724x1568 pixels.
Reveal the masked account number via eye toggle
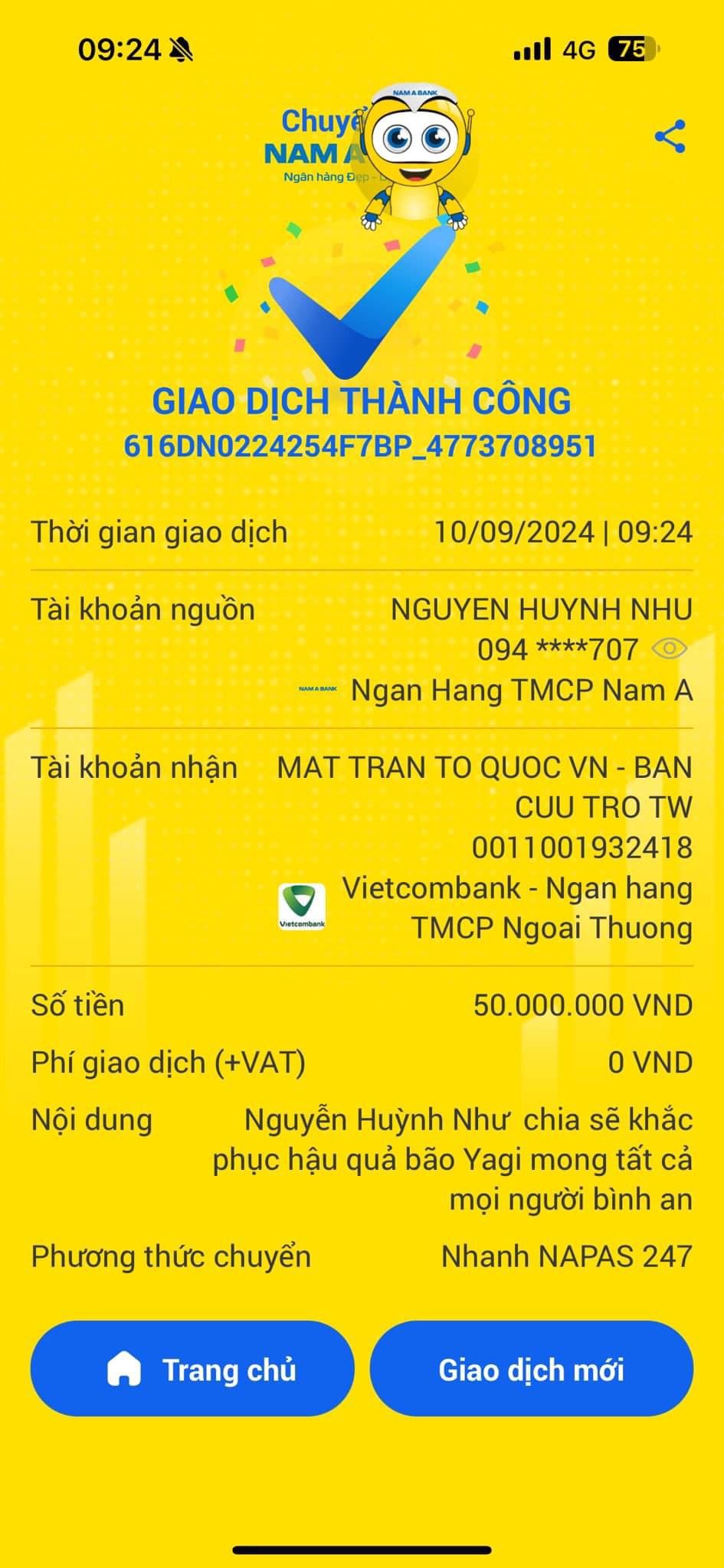point(670,649)
